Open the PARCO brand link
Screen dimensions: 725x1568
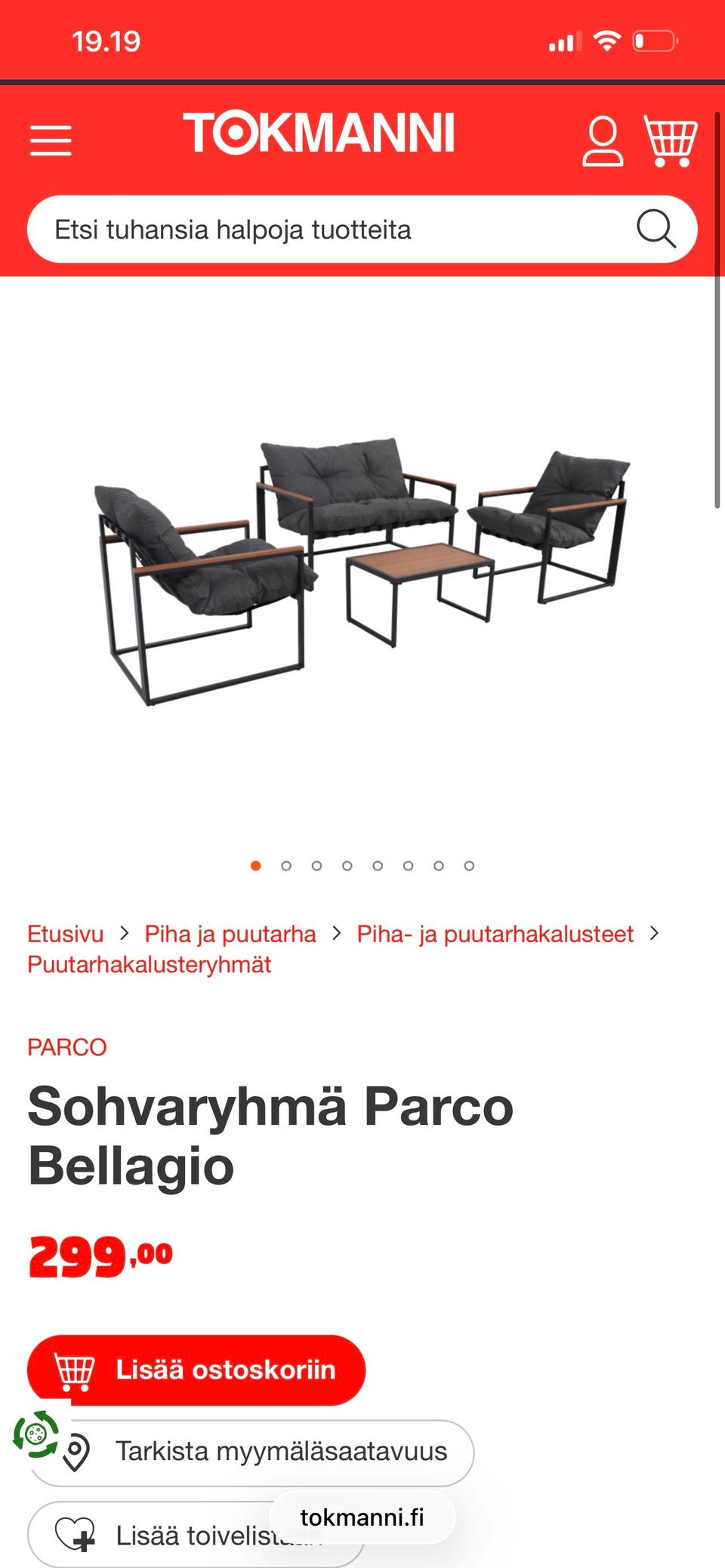tap(67, 1047)
